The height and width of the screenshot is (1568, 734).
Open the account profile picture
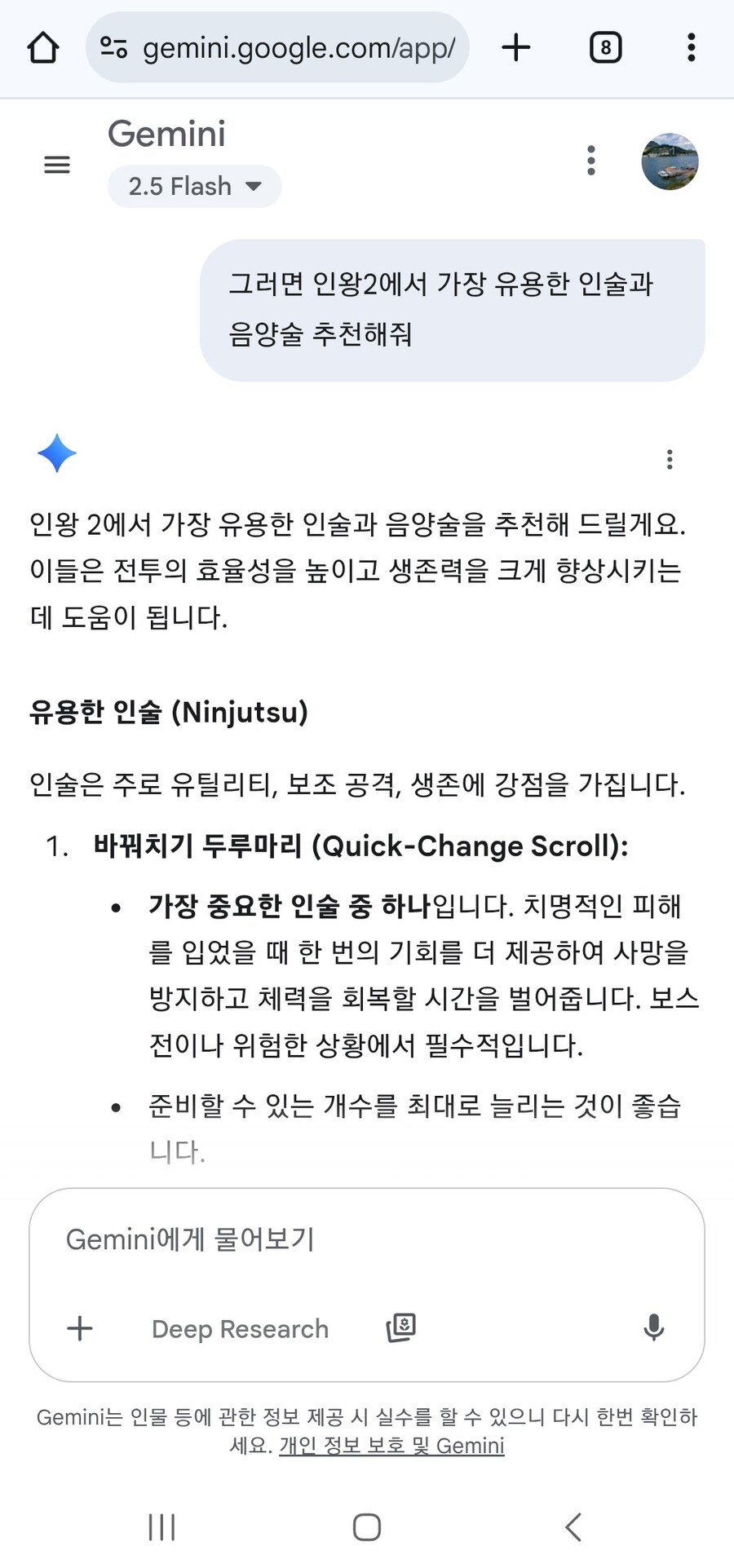(x=670, y=161)
